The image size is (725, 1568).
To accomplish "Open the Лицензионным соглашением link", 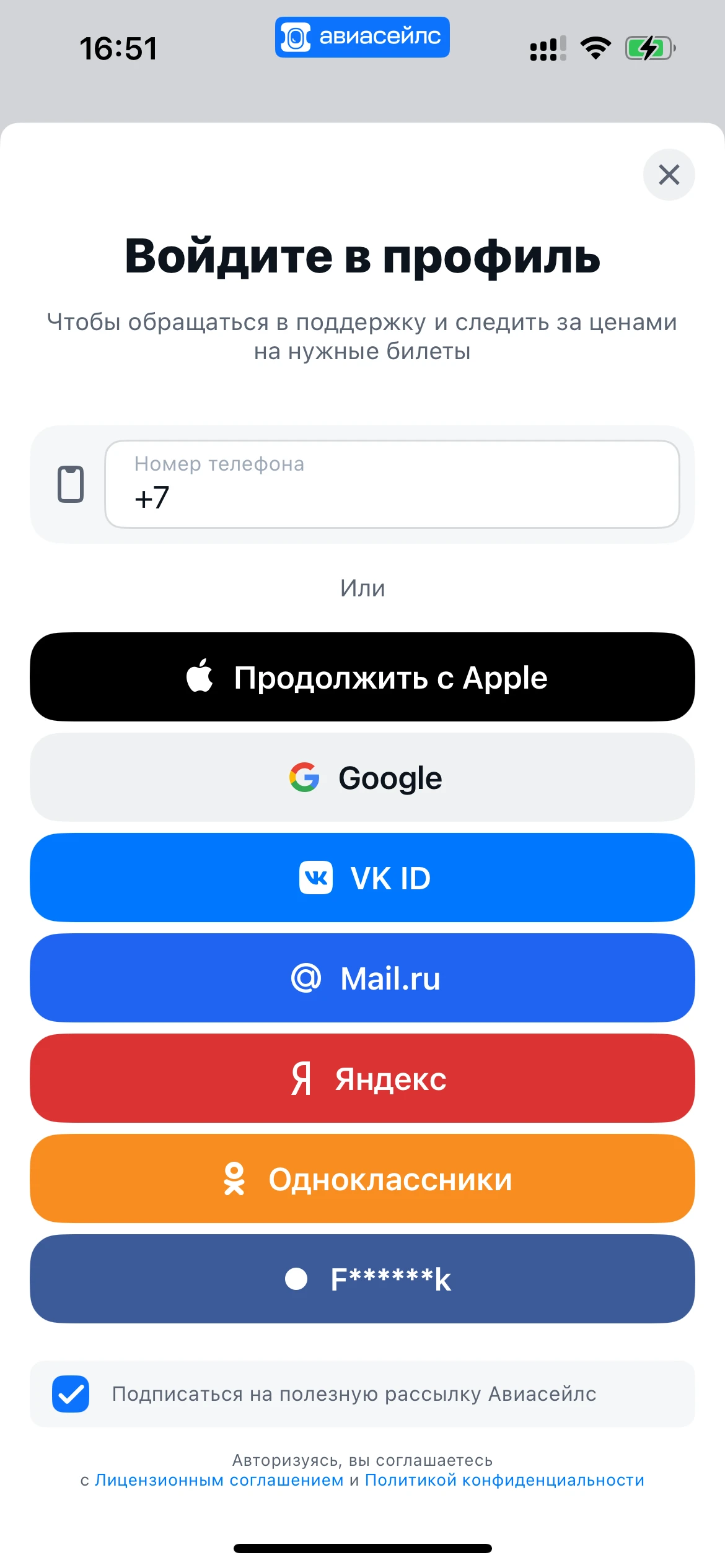I will [219, 1480].
